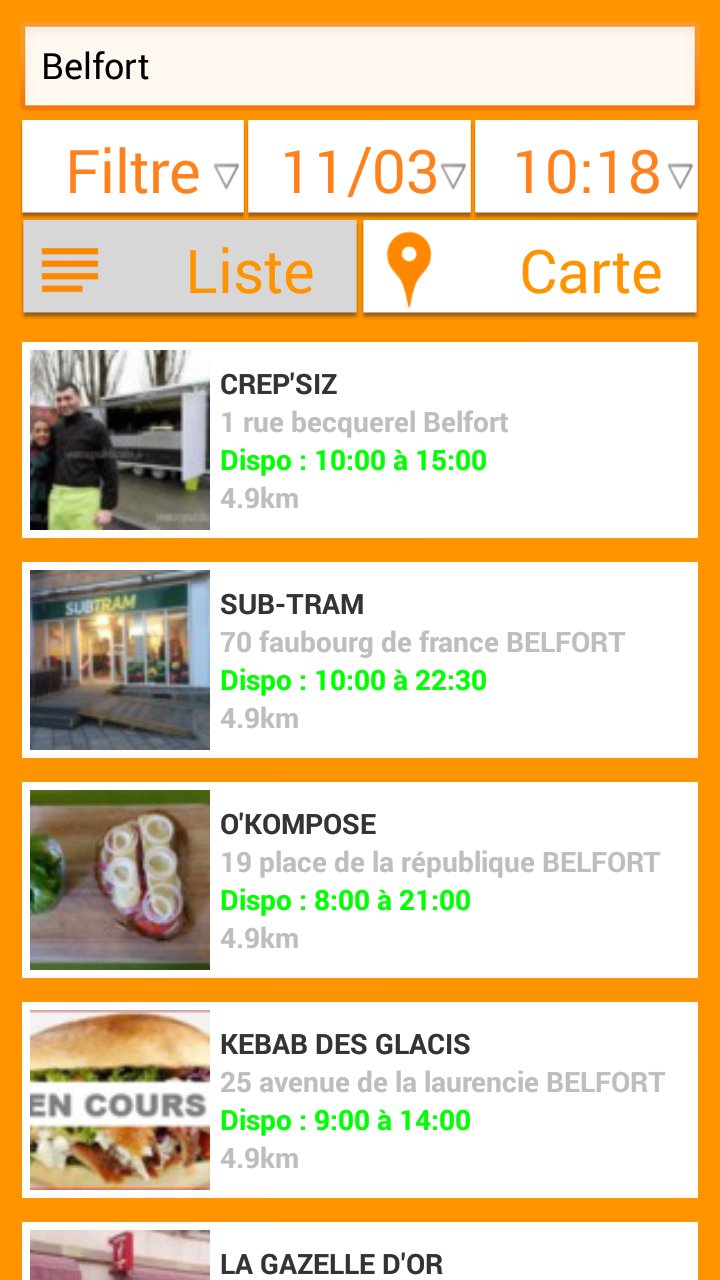Select KEBAB DES GLACIS card
The image size is (720, 1280).
point(360,1100)
